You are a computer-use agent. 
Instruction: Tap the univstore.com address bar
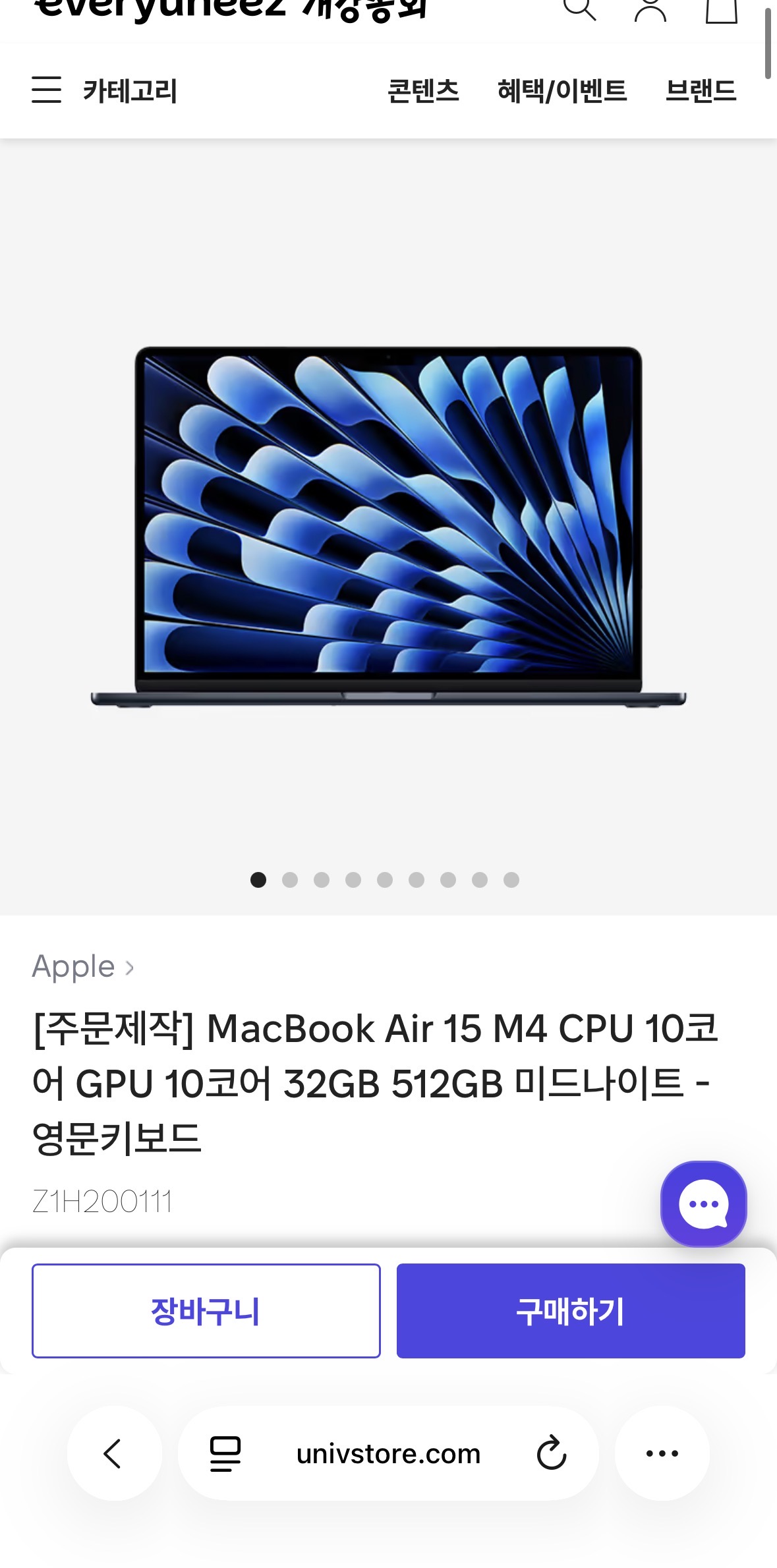tap(388, 1453)
